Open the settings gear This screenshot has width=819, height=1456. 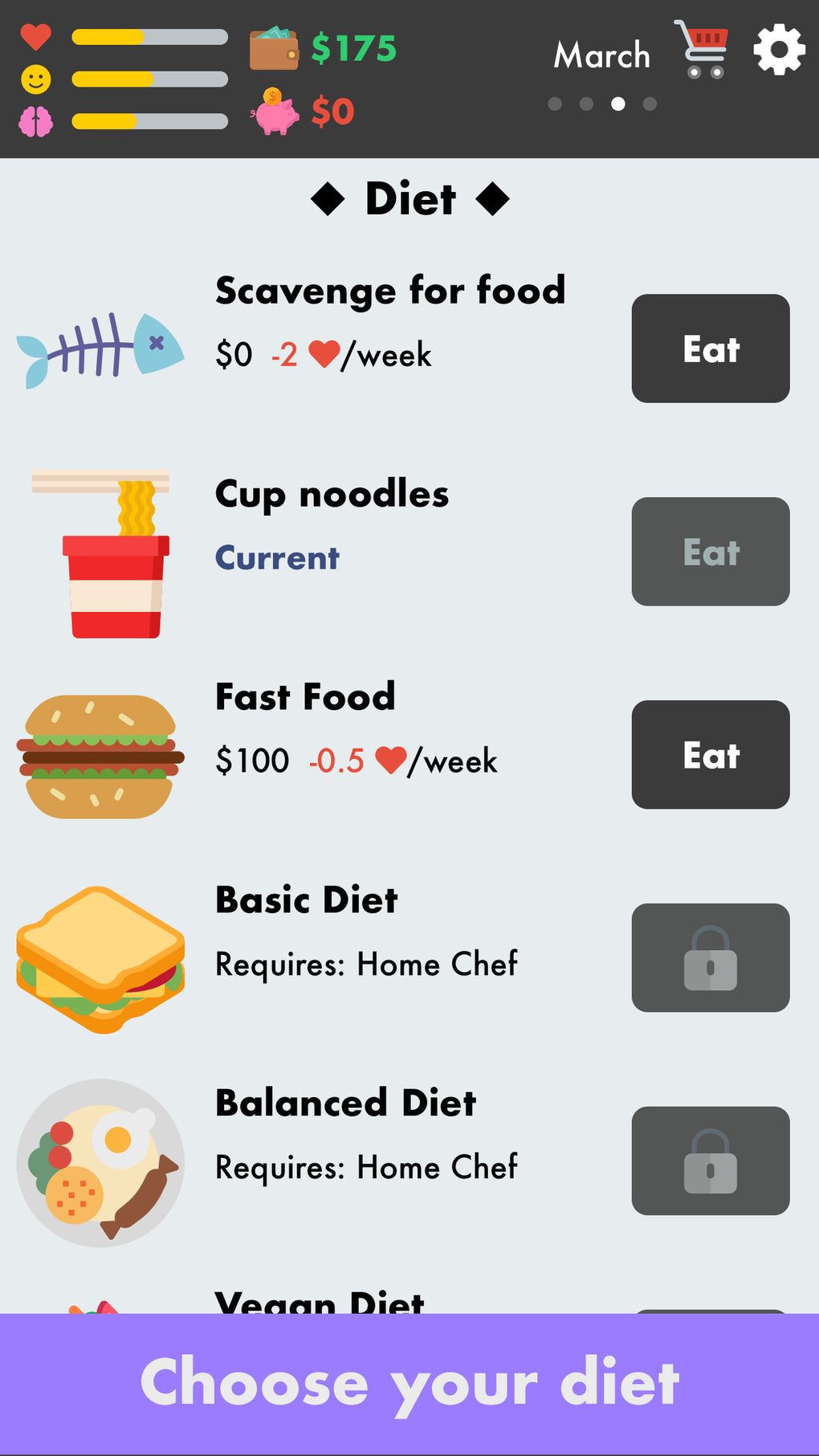[779, 51]
